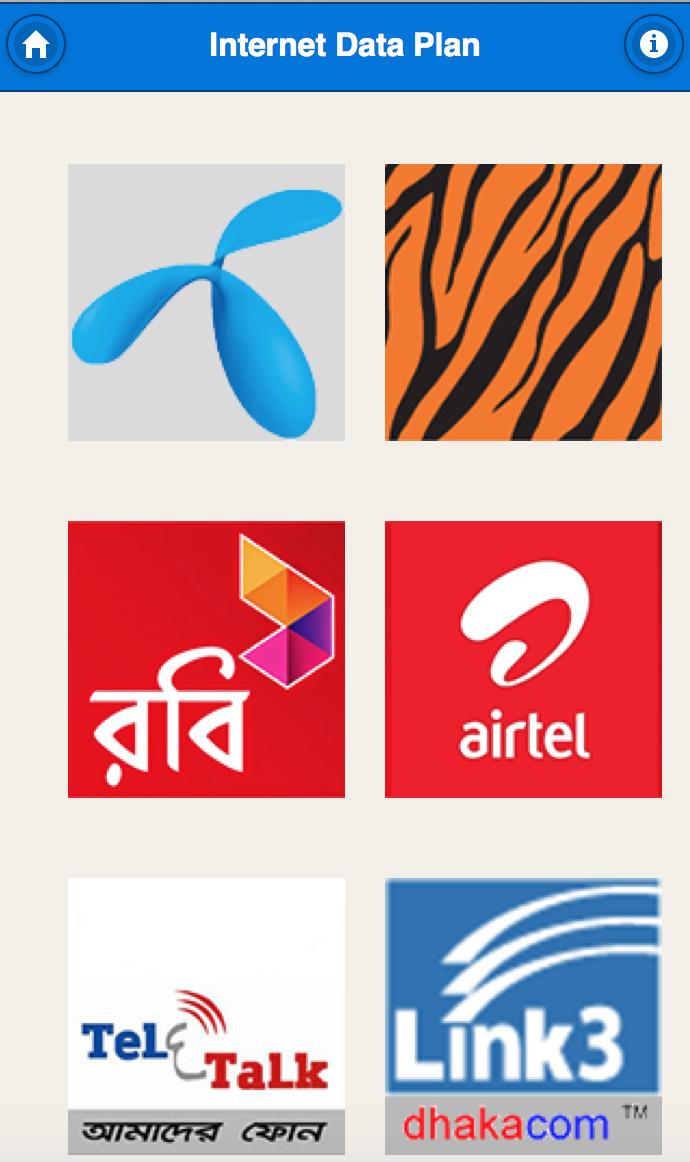Select the Airtel operator tile
Viewport: 690px width, 1162px height.
point(523,659)
